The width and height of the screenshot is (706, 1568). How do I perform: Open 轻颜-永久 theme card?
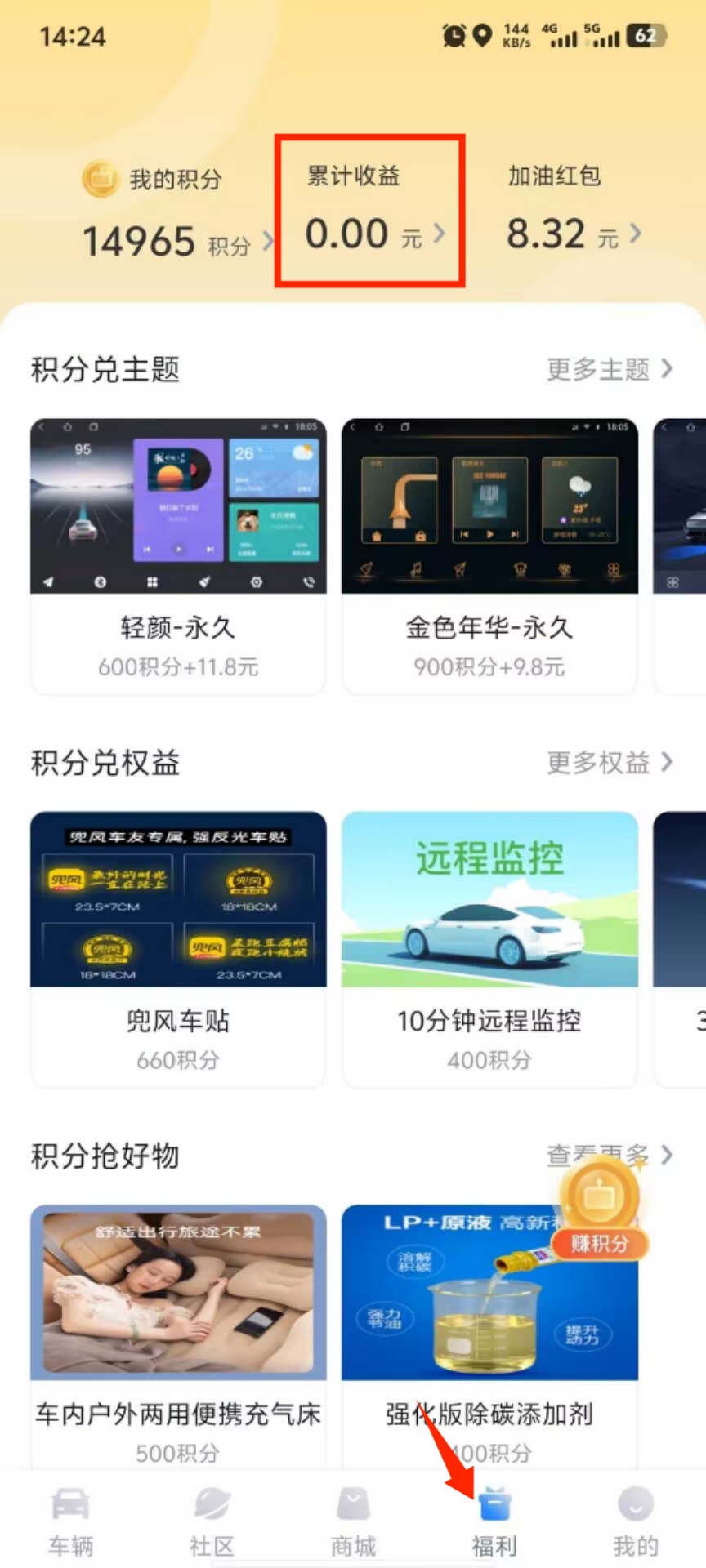pos(178,555)
